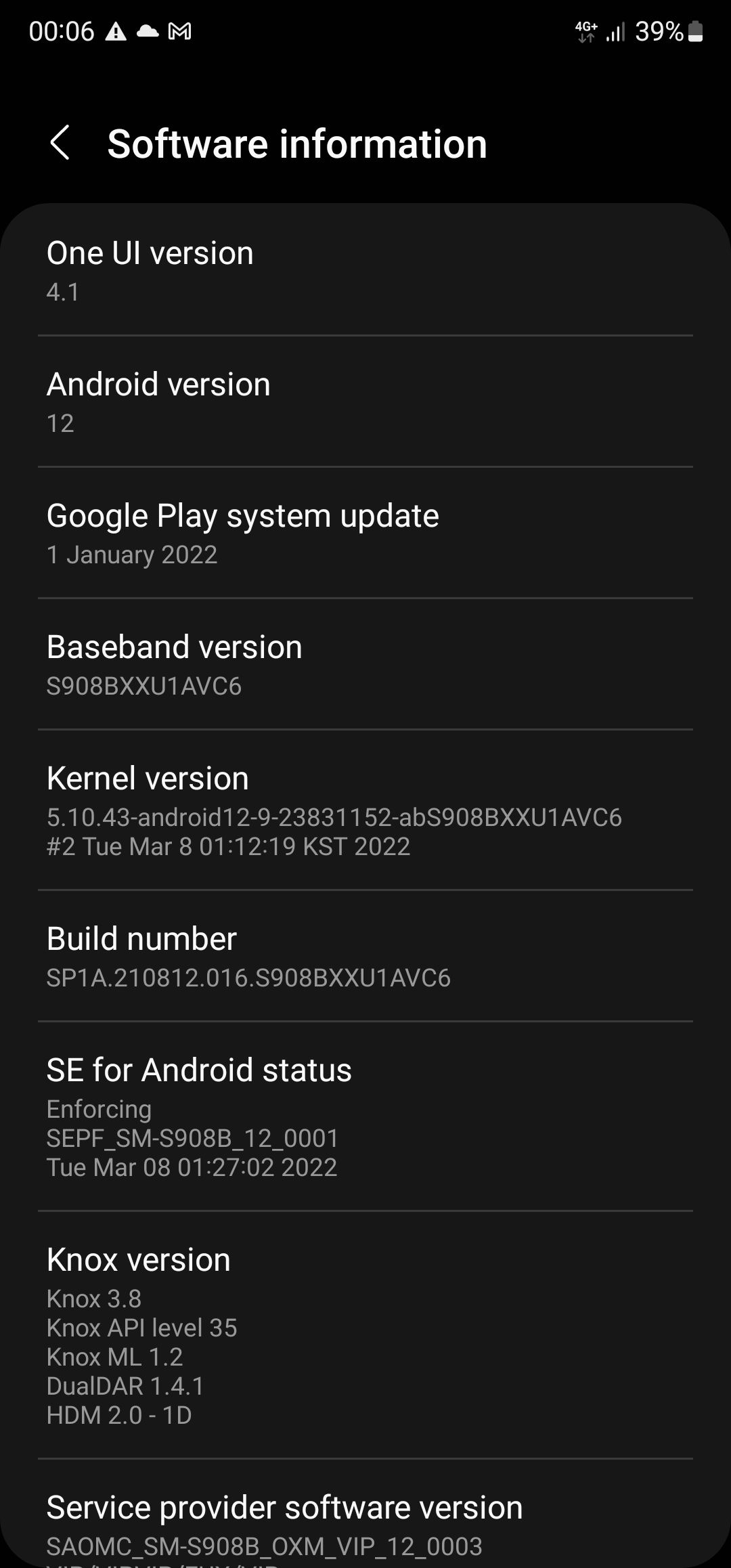Tap the signal strength bars icon
Image resolution: width=731 pixels, height=1568 pixels.
click(x=617, y=31)
